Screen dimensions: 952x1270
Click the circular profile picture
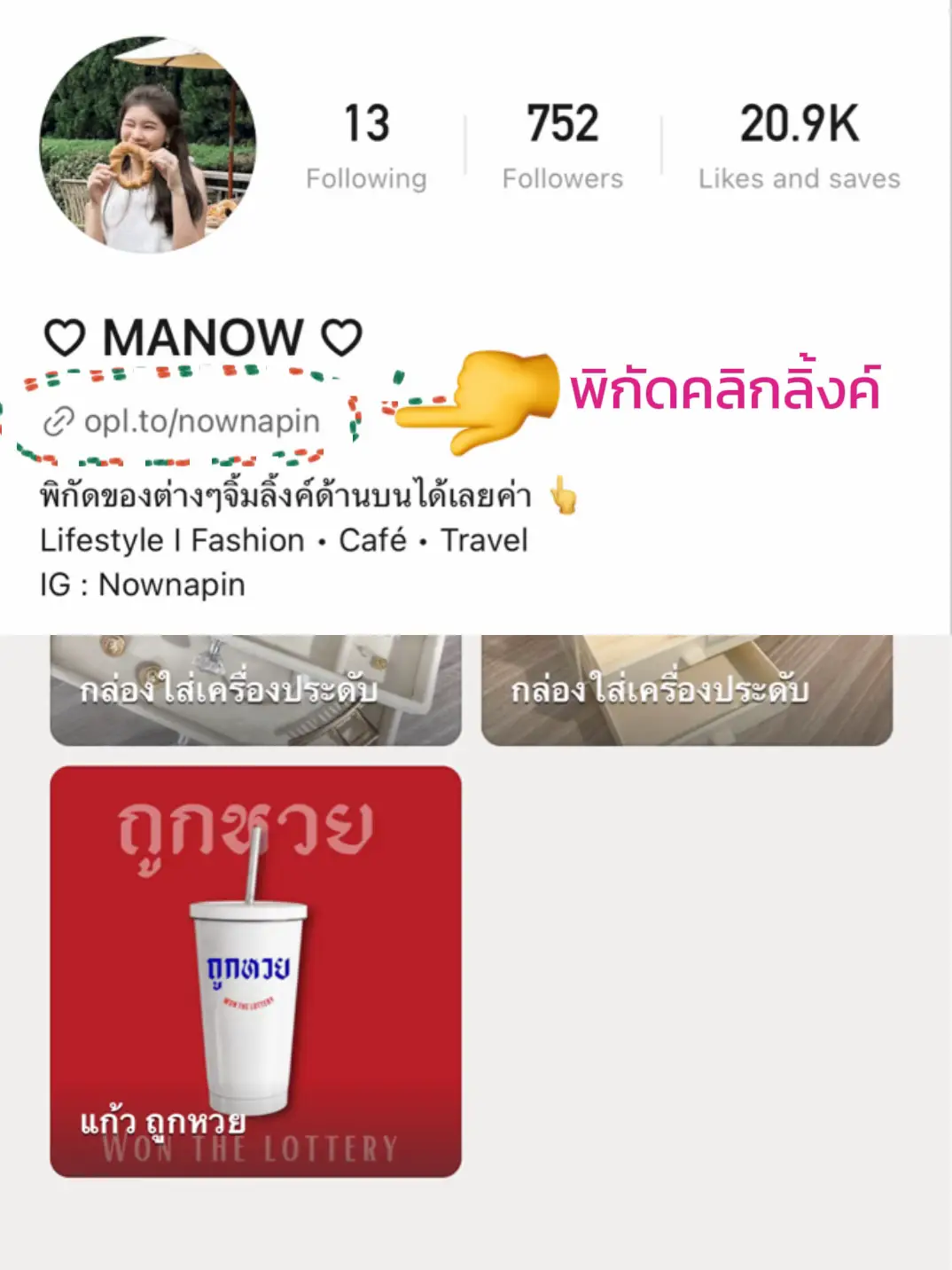tap(152, 142)
